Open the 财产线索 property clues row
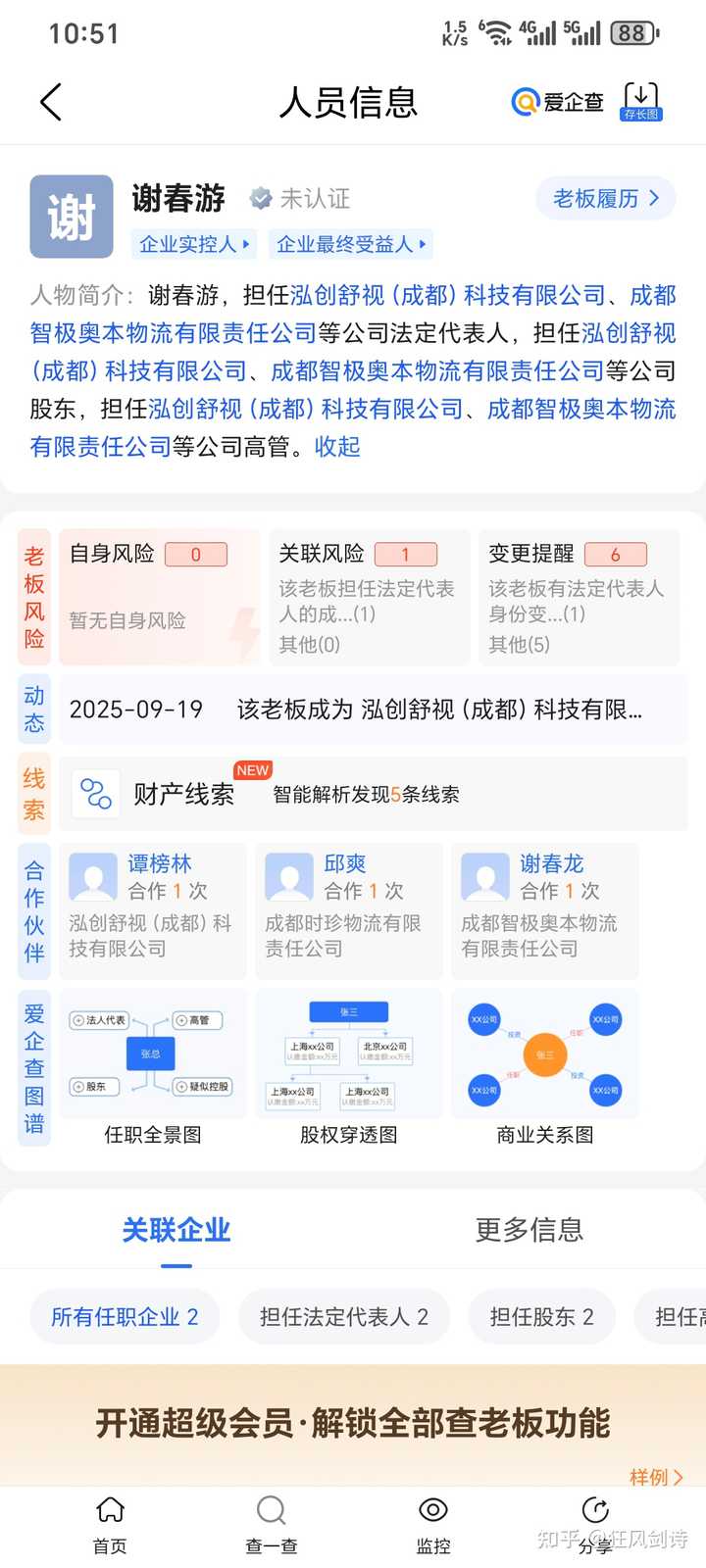 (373, 794)
